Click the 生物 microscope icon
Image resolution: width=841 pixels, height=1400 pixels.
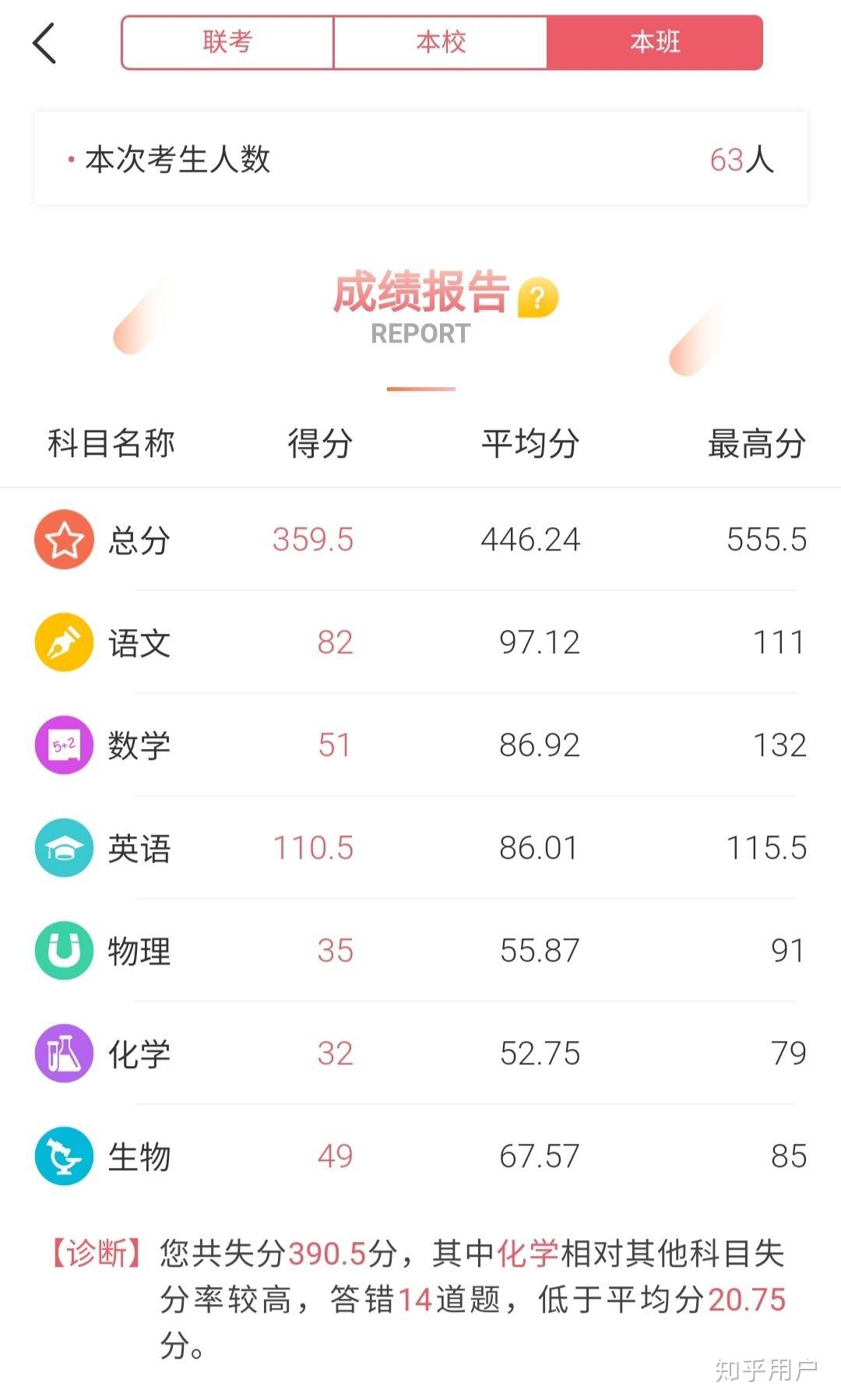tap(64, 1156)
